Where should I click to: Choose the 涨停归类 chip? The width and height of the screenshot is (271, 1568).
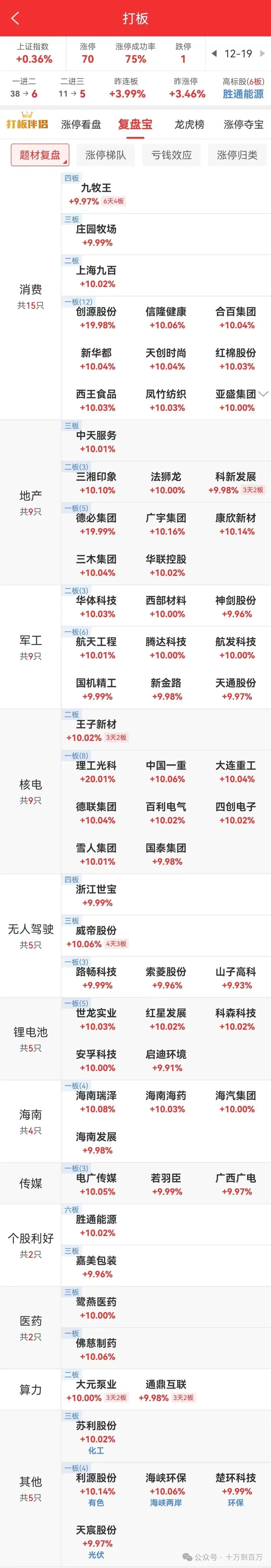pos(237,155)
